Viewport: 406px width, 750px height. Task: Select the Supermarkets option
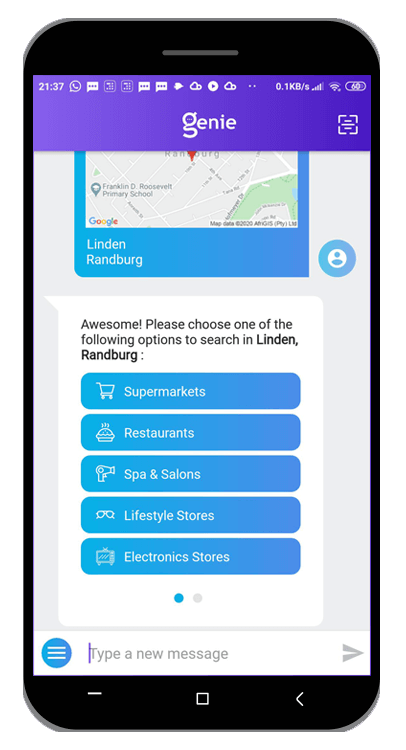tap(190, 391)
